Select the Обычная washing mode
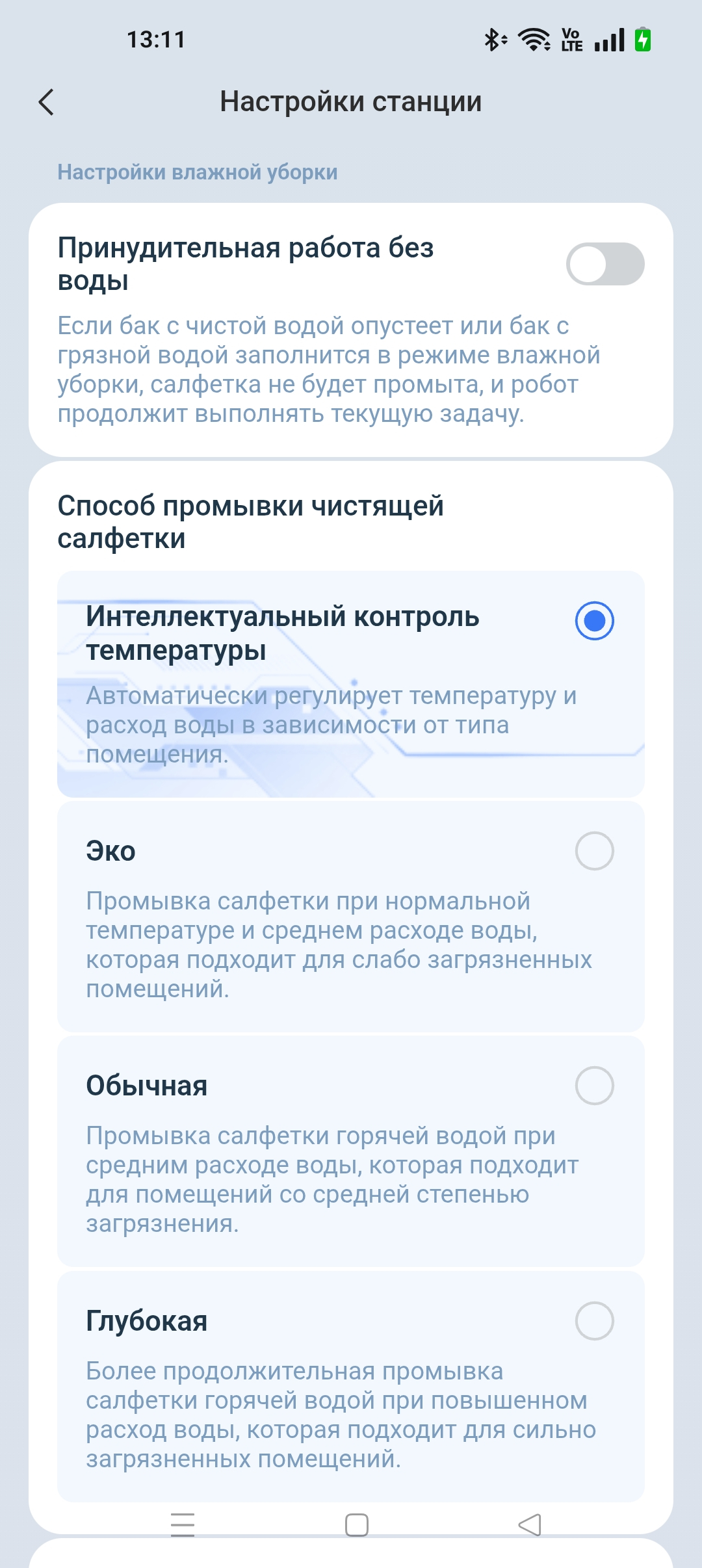 pyautogui.click(x=594, y=1086)
